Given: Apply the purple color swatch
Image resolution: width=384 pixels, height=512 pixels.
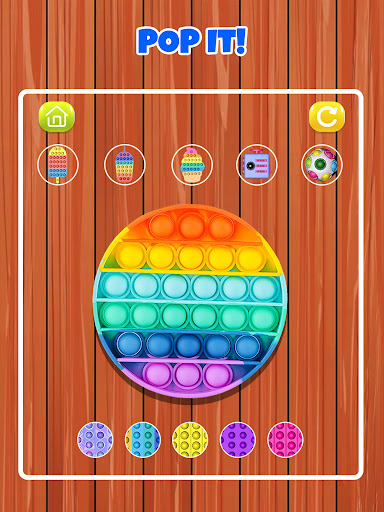Looking at the screenshot, I should tap(238, 440).
